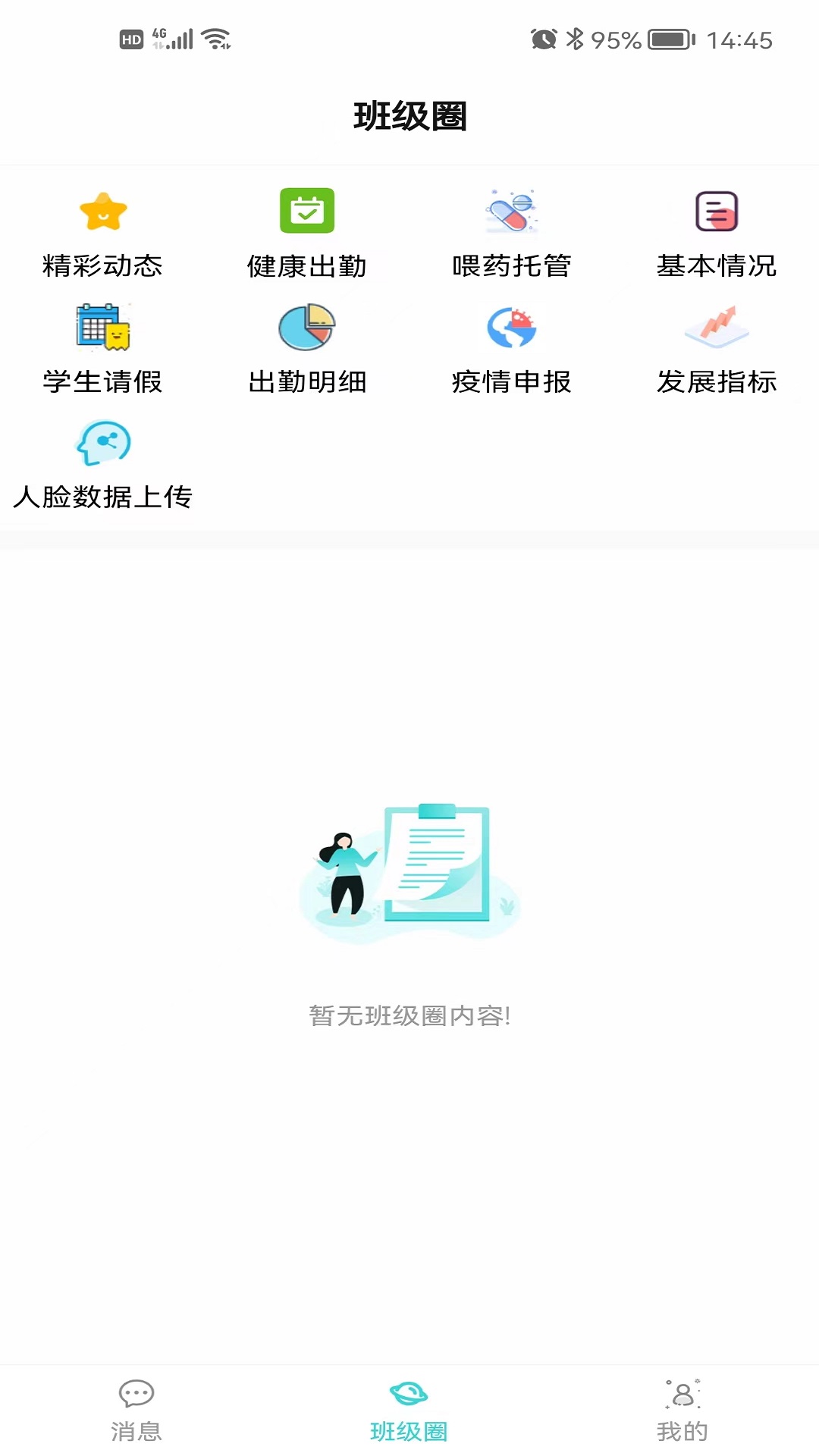Open 疫情申报 via its text label

point(512,383)
